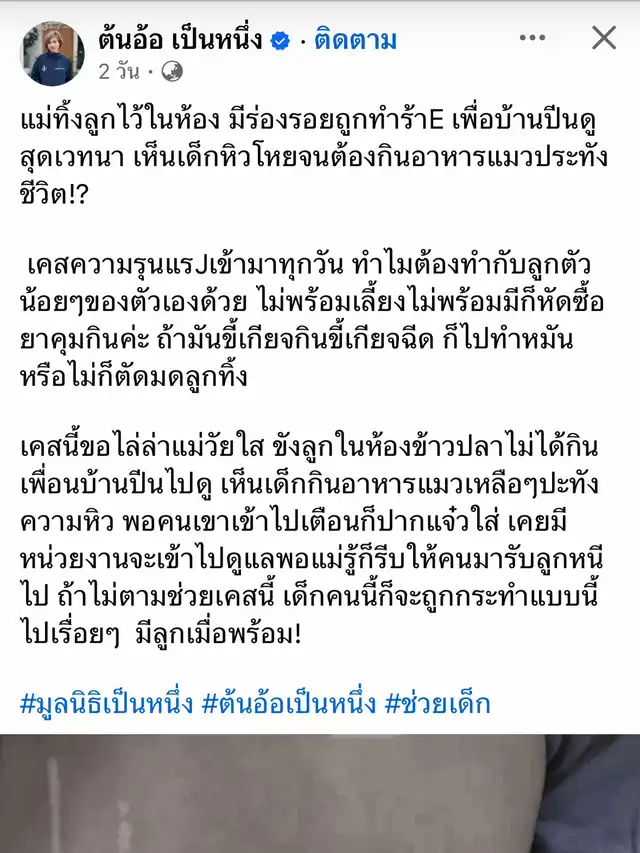Follow the page via ติดตาม
The width and height of the screenshot is (640, 853).
[x=355, y=40]
